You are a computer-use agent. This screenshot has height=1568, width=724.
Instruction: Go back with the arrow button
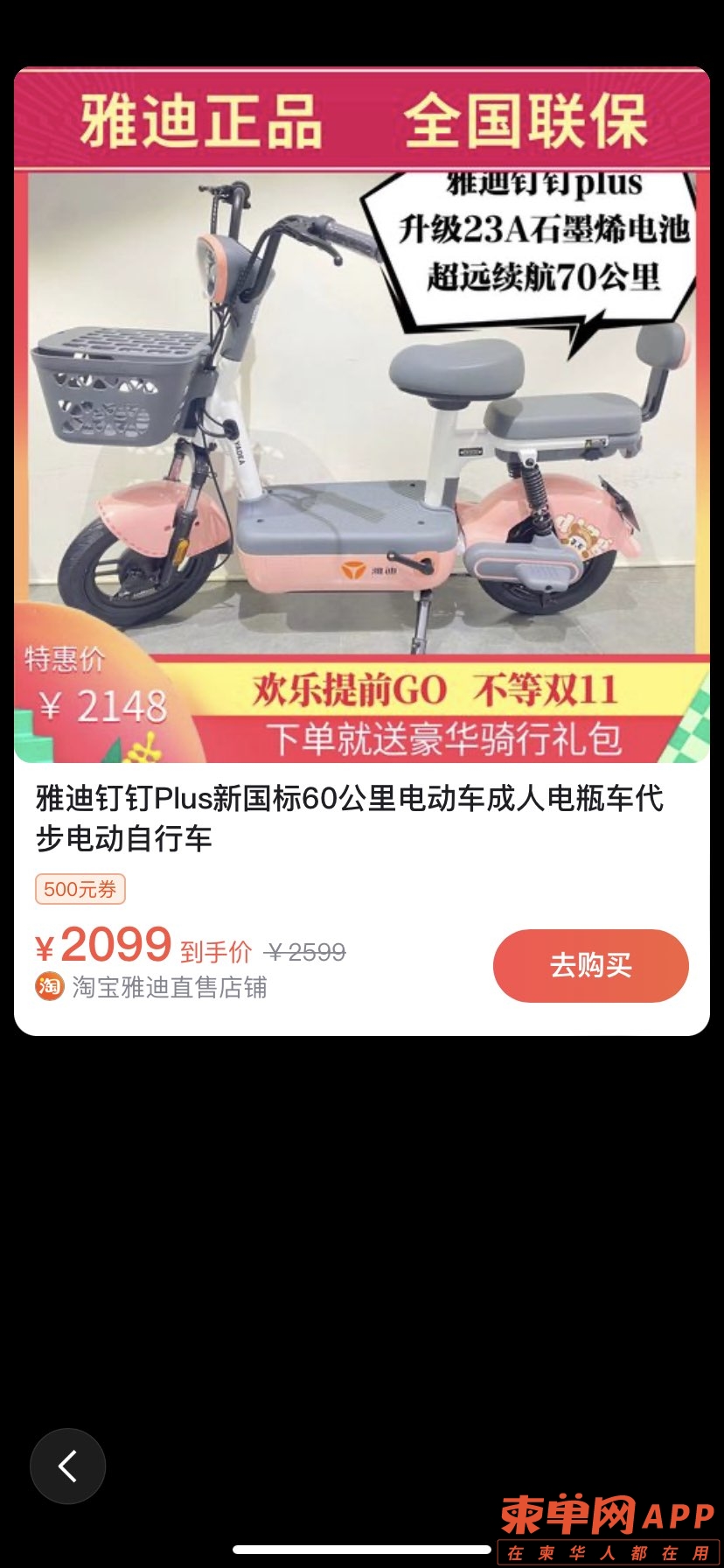[x=67, y=1466]
